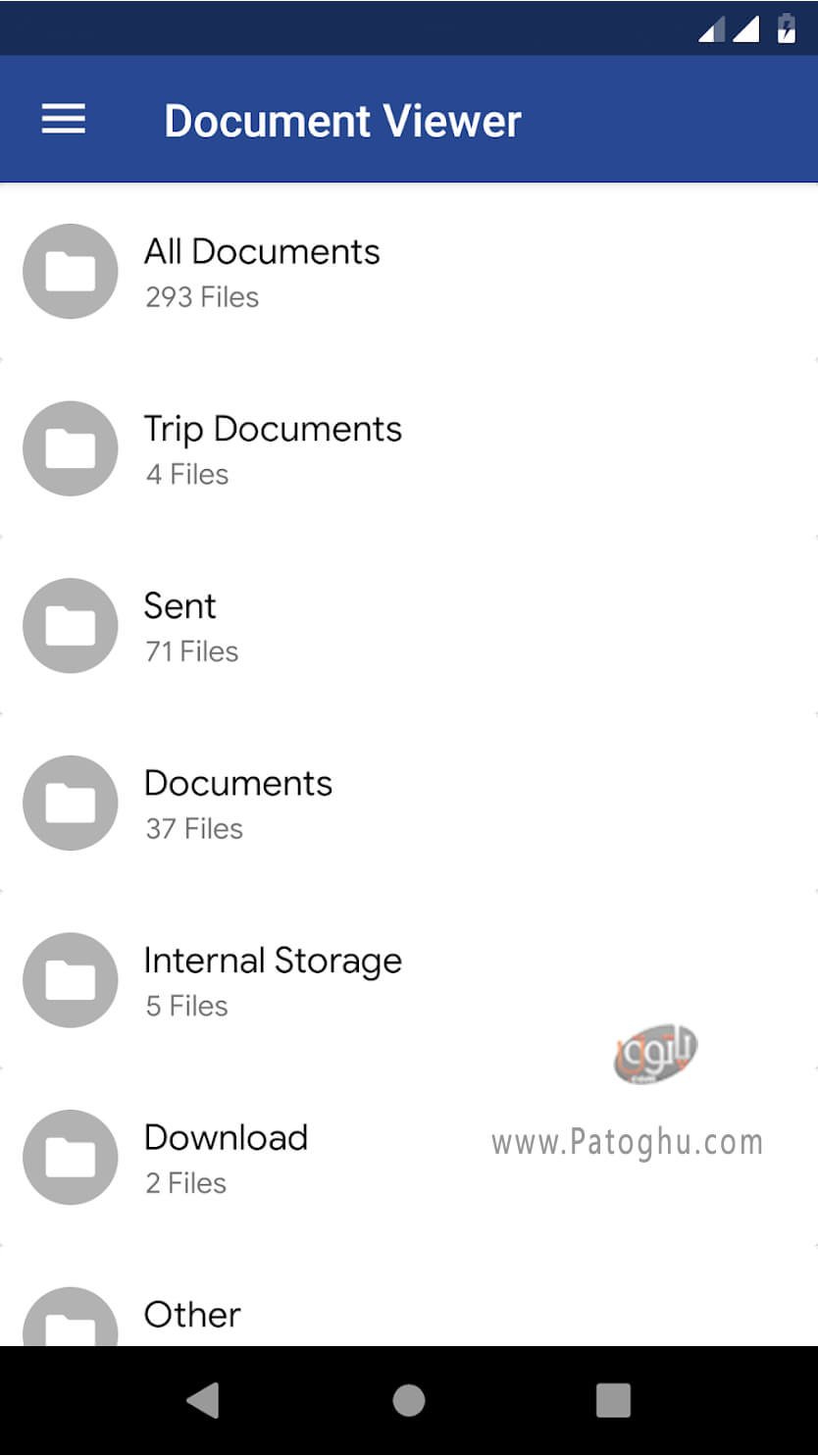This screenshot has width=818, height=1456.
Task: Open the hamburger drawer menu
Action: (x=63, y=120)
